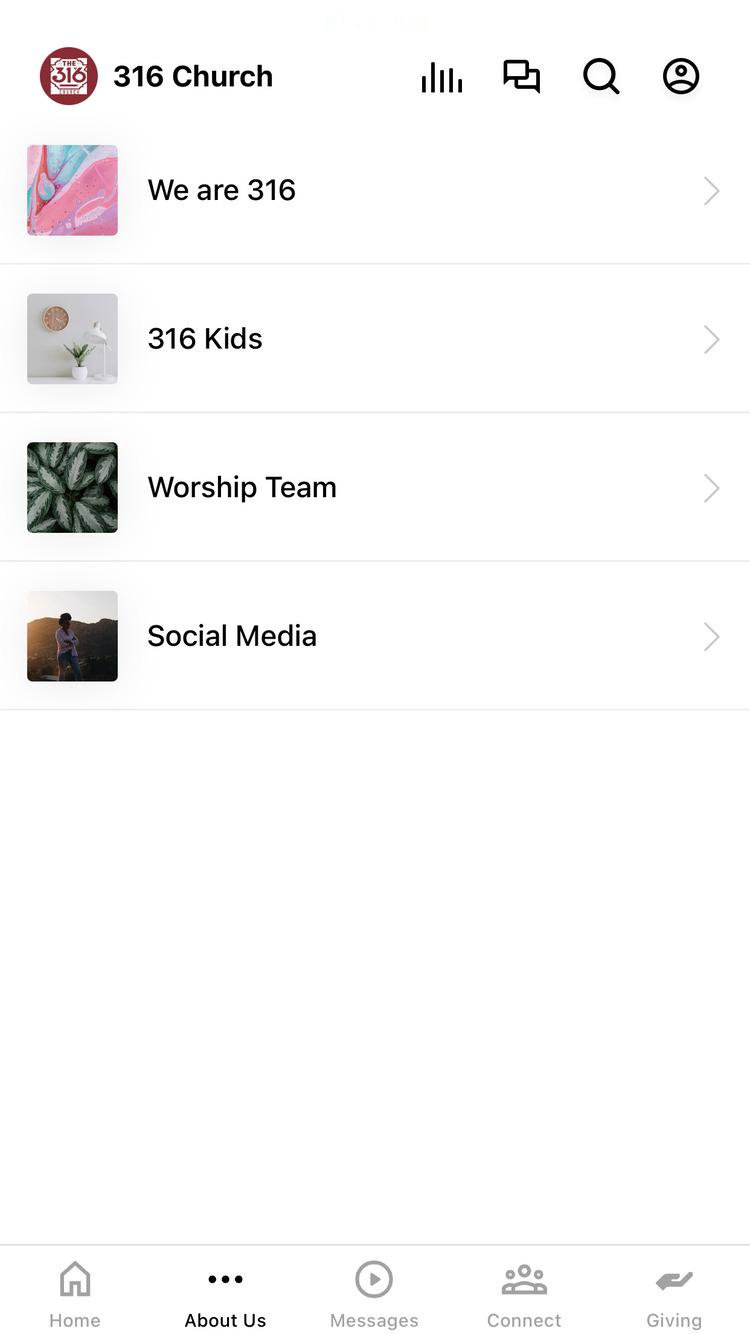Open the user profile icon

[x=681, y=77]
